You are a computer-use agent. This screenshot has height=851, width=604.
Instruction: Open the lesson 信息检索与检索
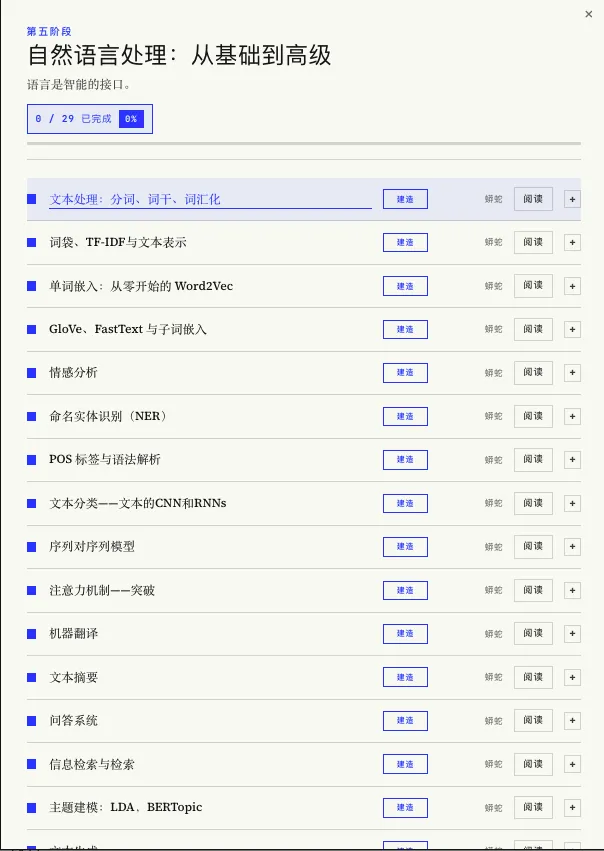click(92, 764)
